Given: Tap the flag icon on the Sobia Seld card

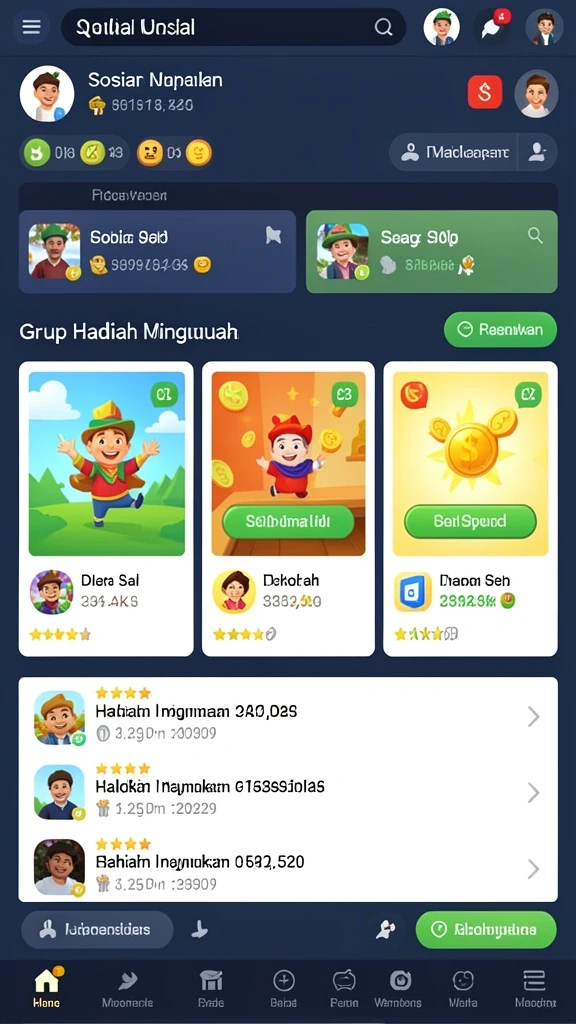Looking at the screenshot, I should click(x=274, y=236).
